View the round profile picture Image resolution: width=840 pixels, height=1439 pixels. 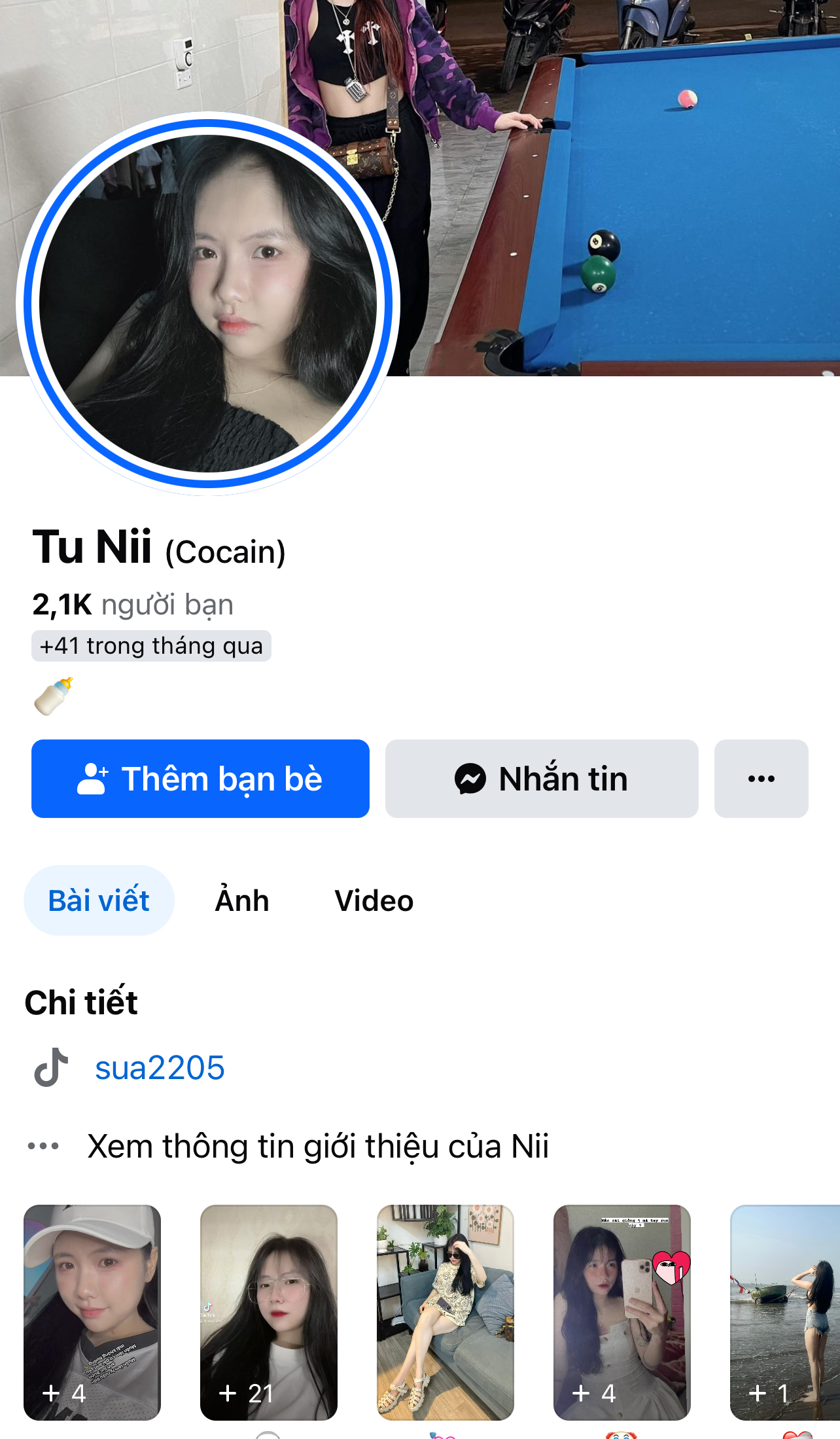click(x=208, y=304)
